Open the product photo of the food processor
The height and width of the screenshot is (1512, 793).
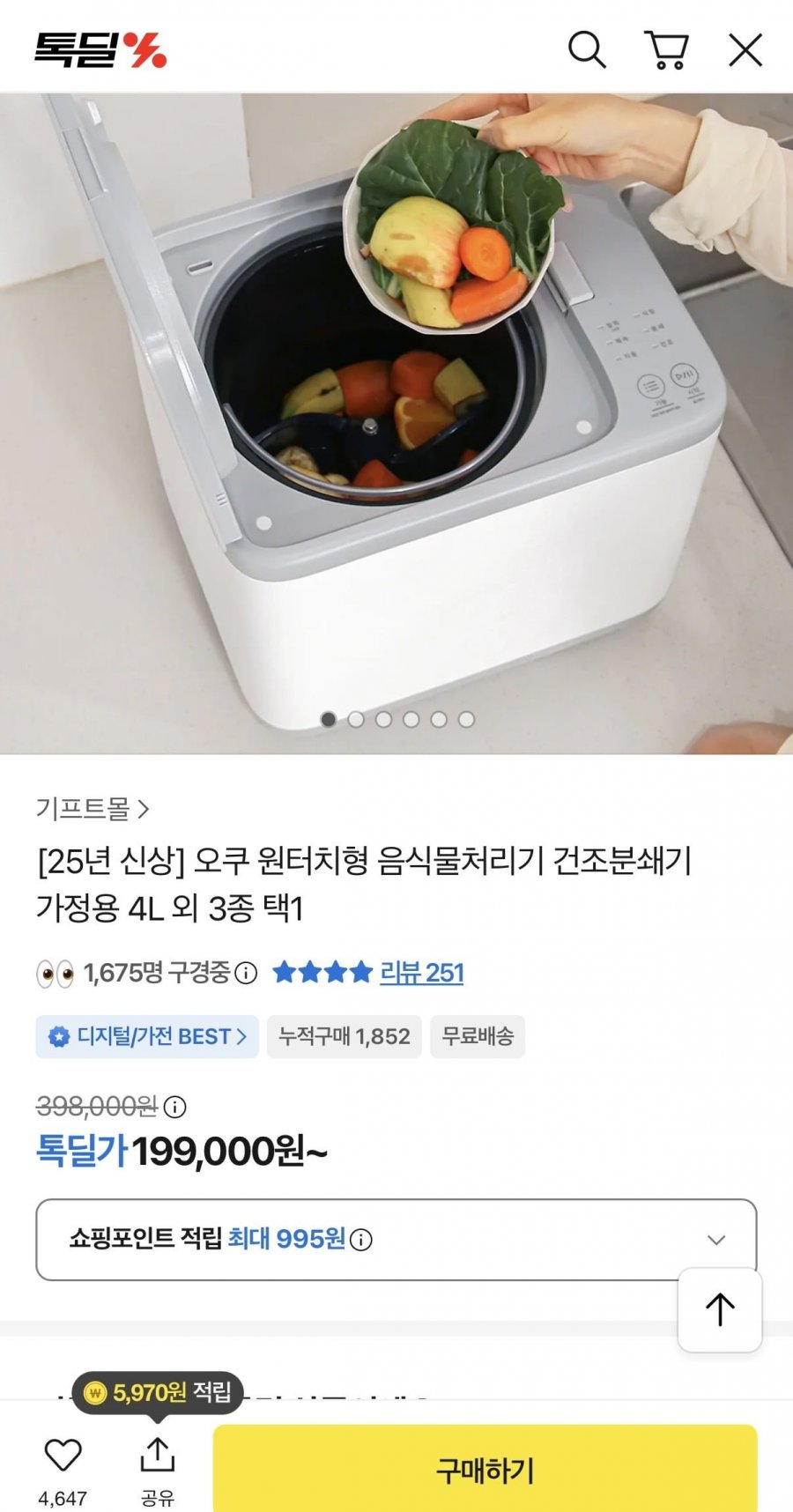[396, 423]
